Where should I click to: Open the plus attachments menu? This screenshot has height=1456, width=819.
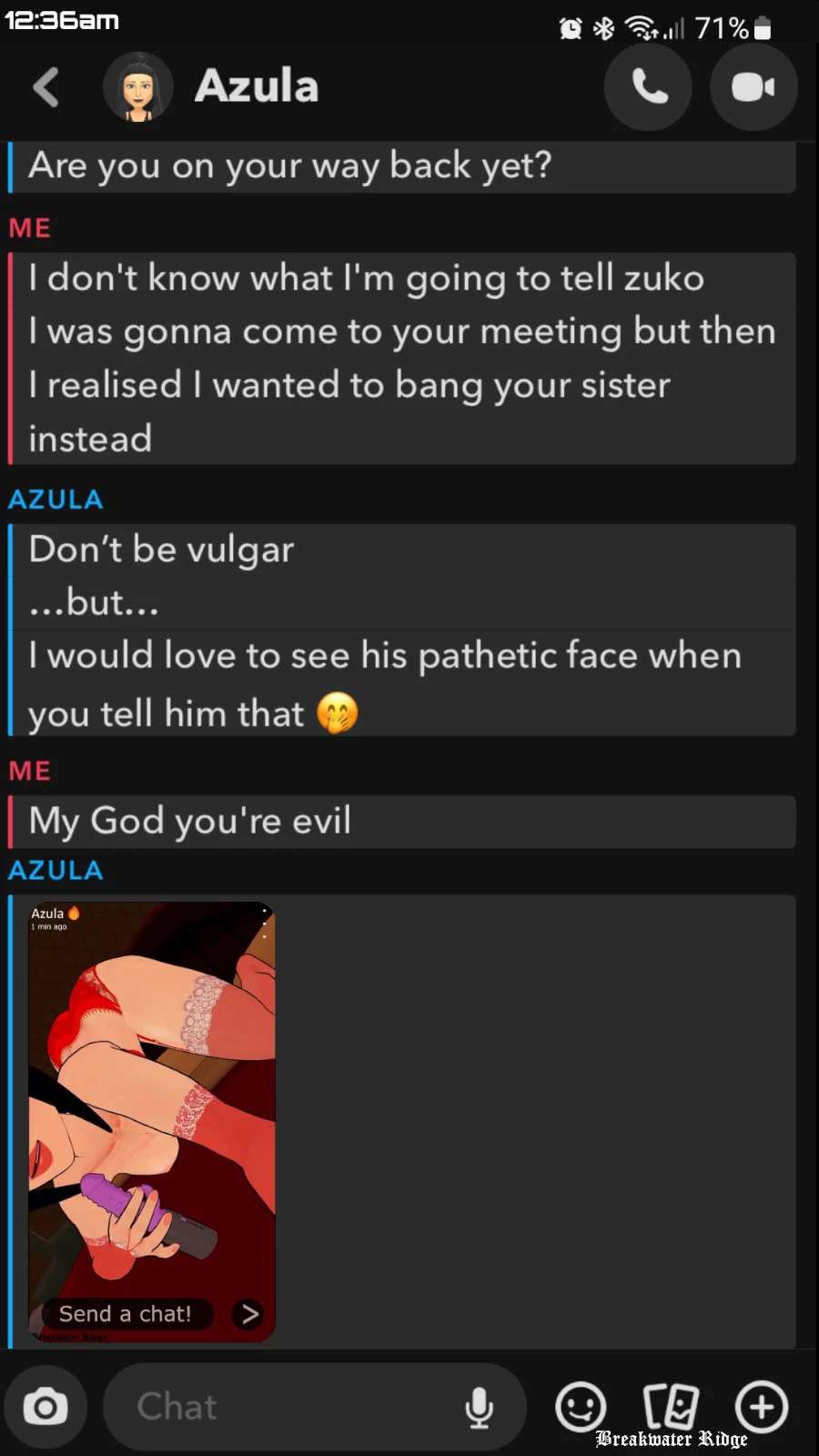point(762,1407)
